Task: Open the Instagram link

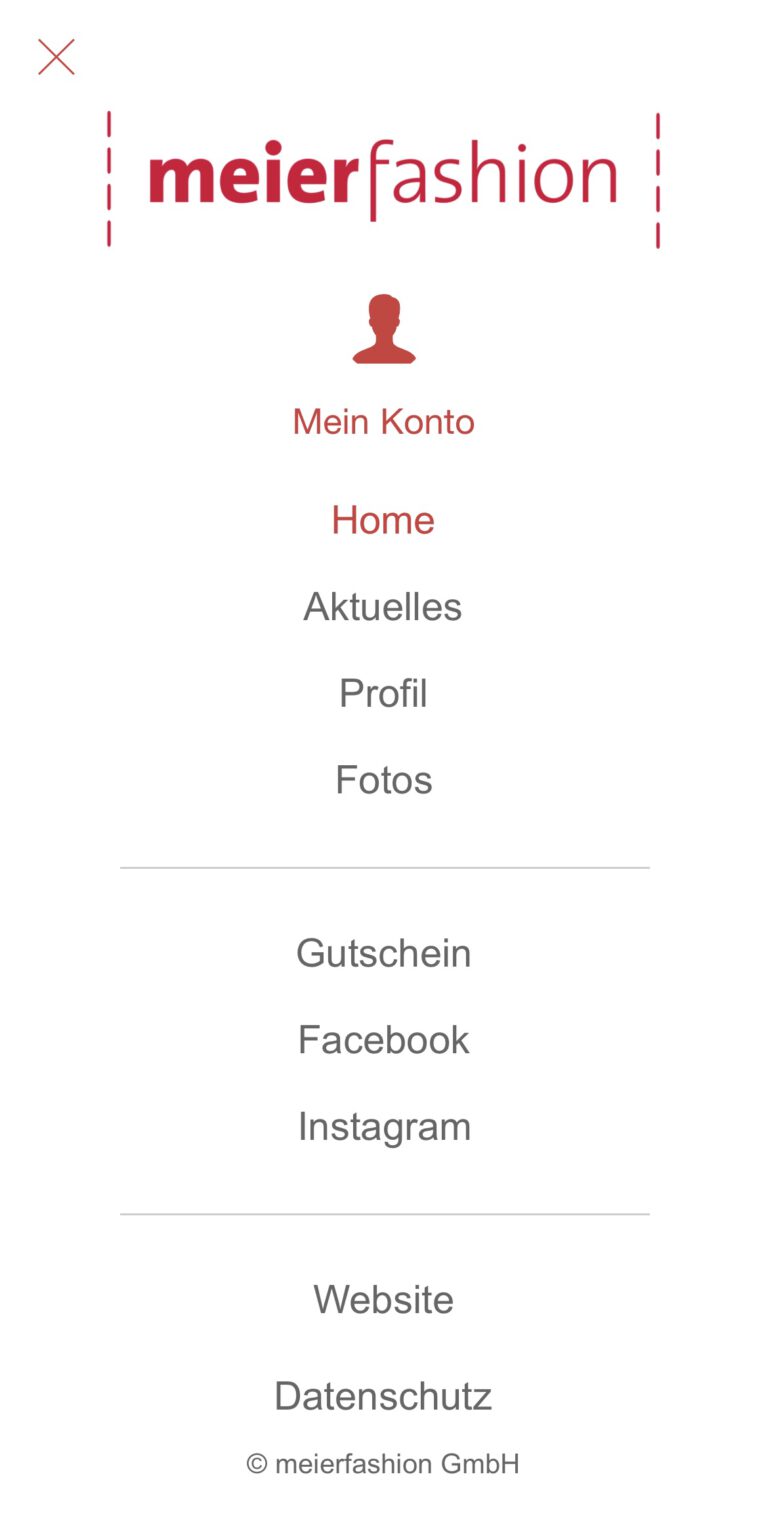Action: 383,1127
